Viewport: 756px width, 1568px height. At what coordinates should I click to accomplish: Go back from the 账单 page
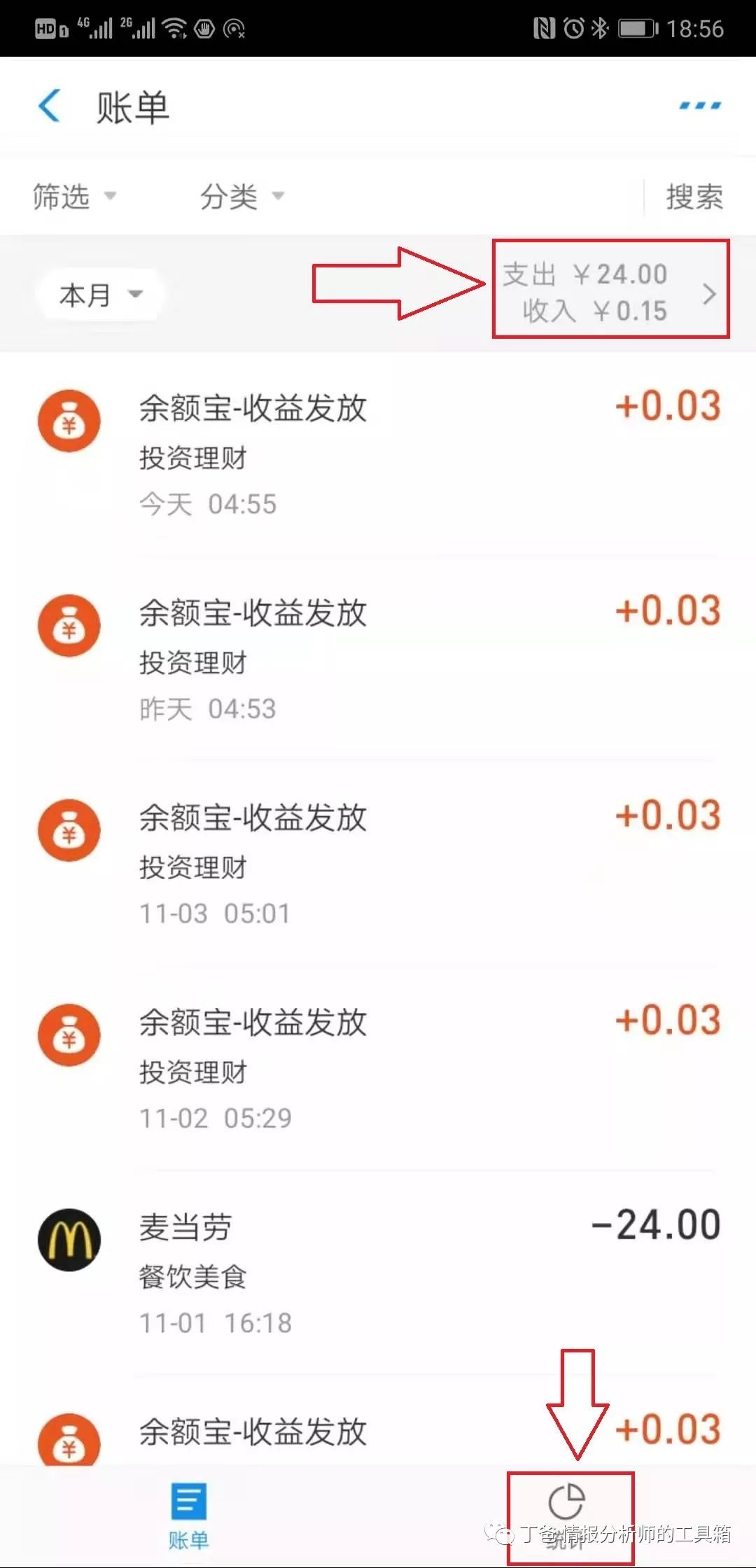click(x=49, y=107)
